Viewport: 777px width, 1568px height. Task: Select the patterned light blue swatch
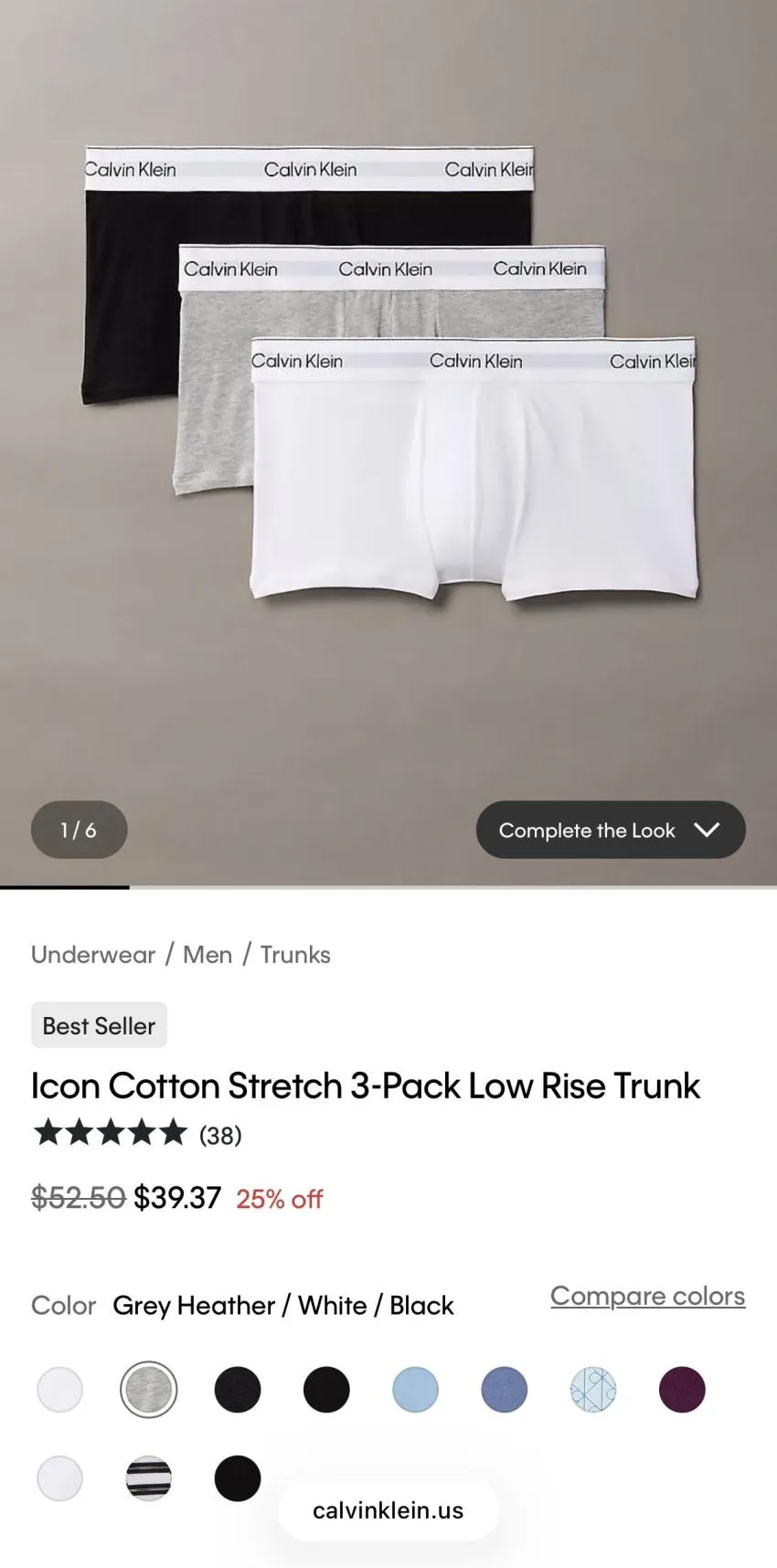click(593, 1390)
